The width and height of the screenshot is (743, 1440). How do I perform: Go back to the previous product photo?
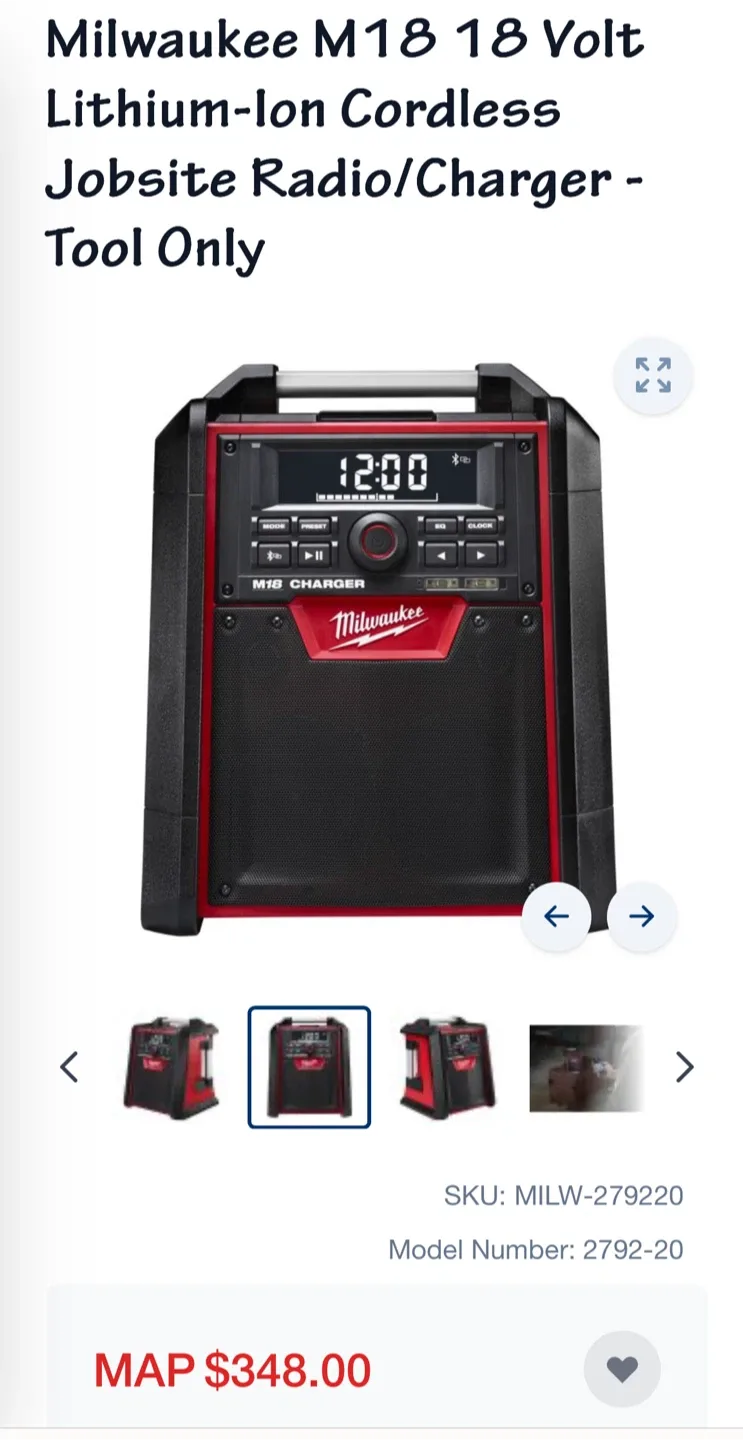(x=556, y=916)
